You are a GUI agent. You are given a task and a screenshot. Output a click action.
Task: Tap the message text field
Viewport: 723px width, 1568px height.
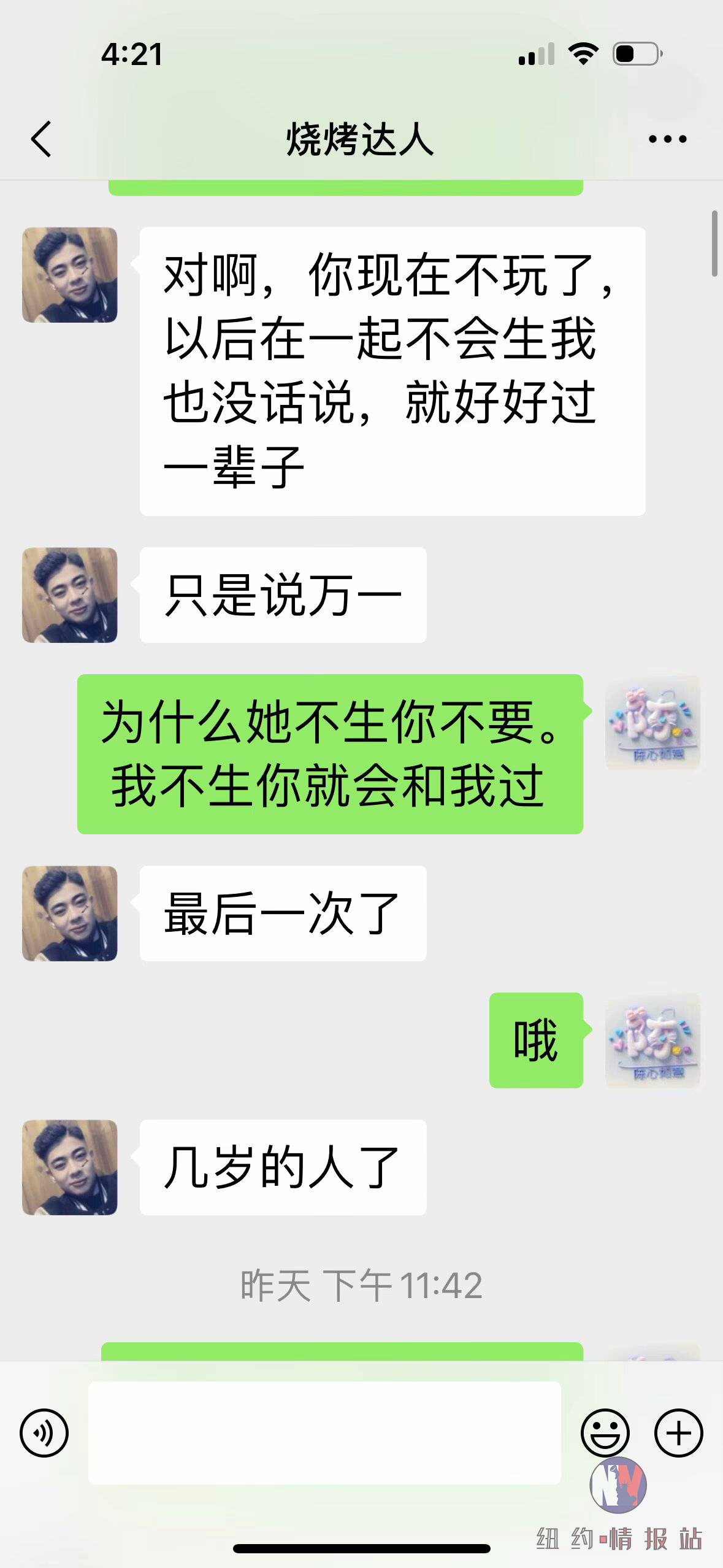[x=324, y=1432]
